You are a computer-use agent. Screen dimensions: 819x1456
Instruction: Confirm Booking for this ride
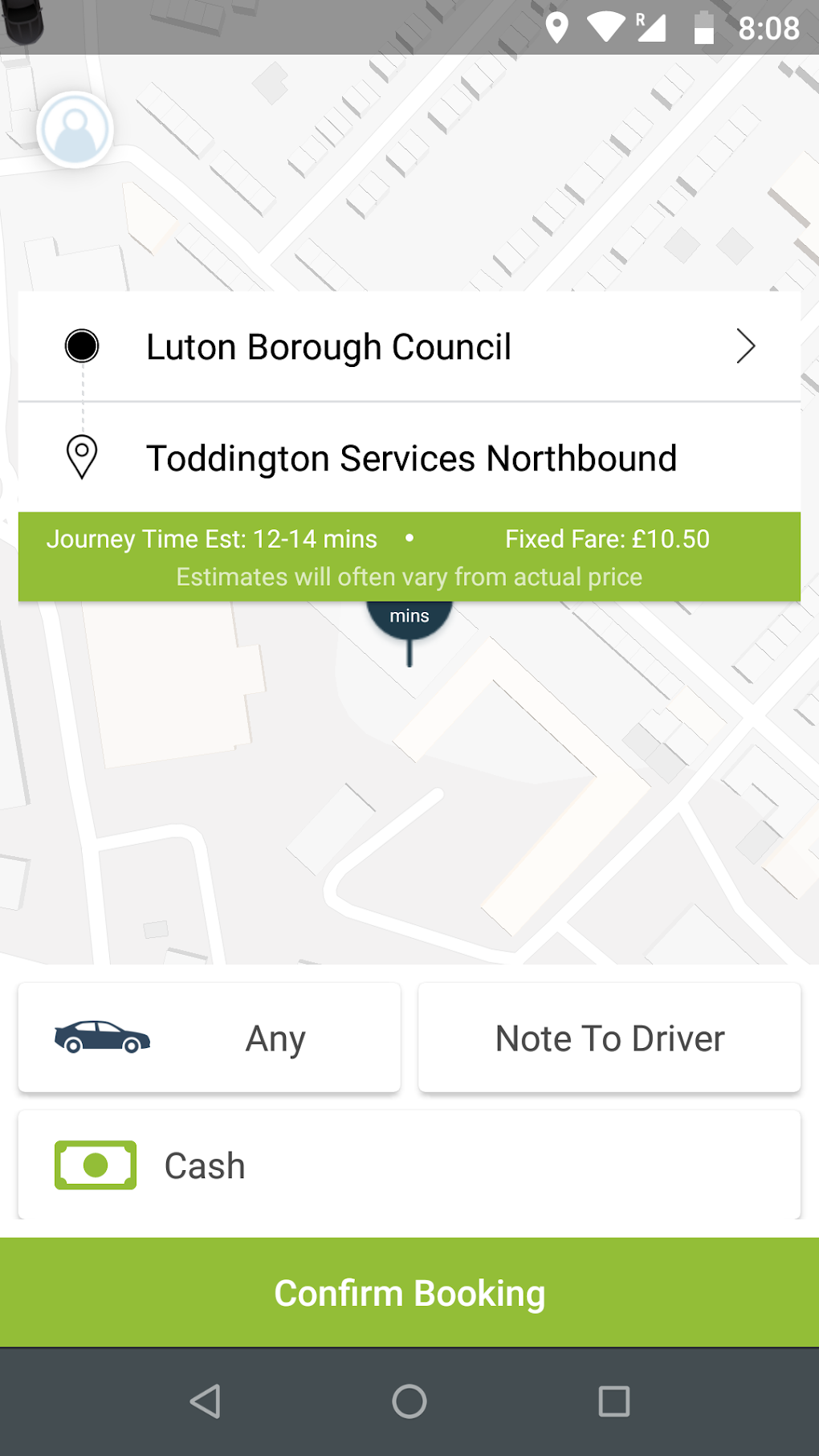coord(409,1292)
